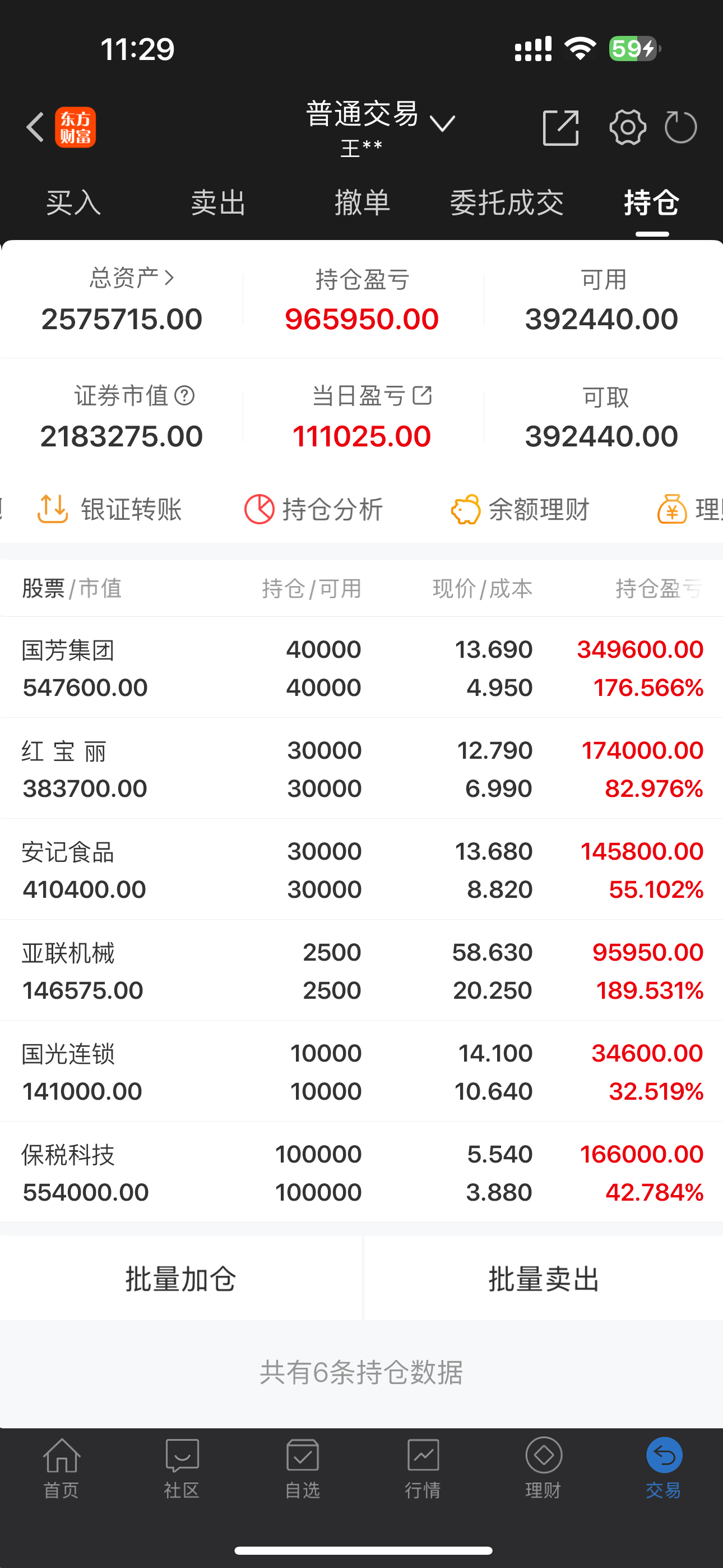Tap 批量加仓 button
Screen dimensions: 723x1568
180,1278
